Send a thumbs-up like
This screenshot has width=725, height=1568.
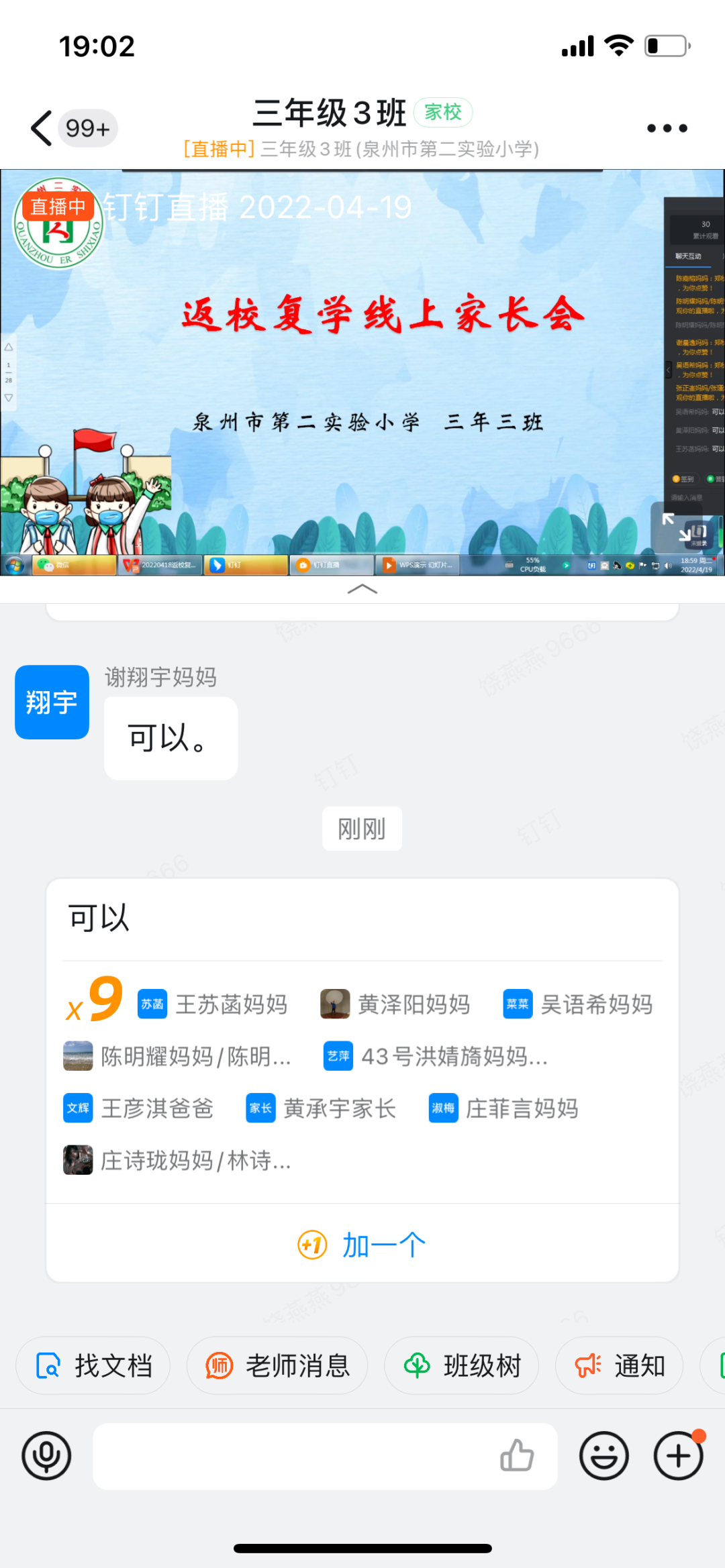click(x=517, y=1456)
